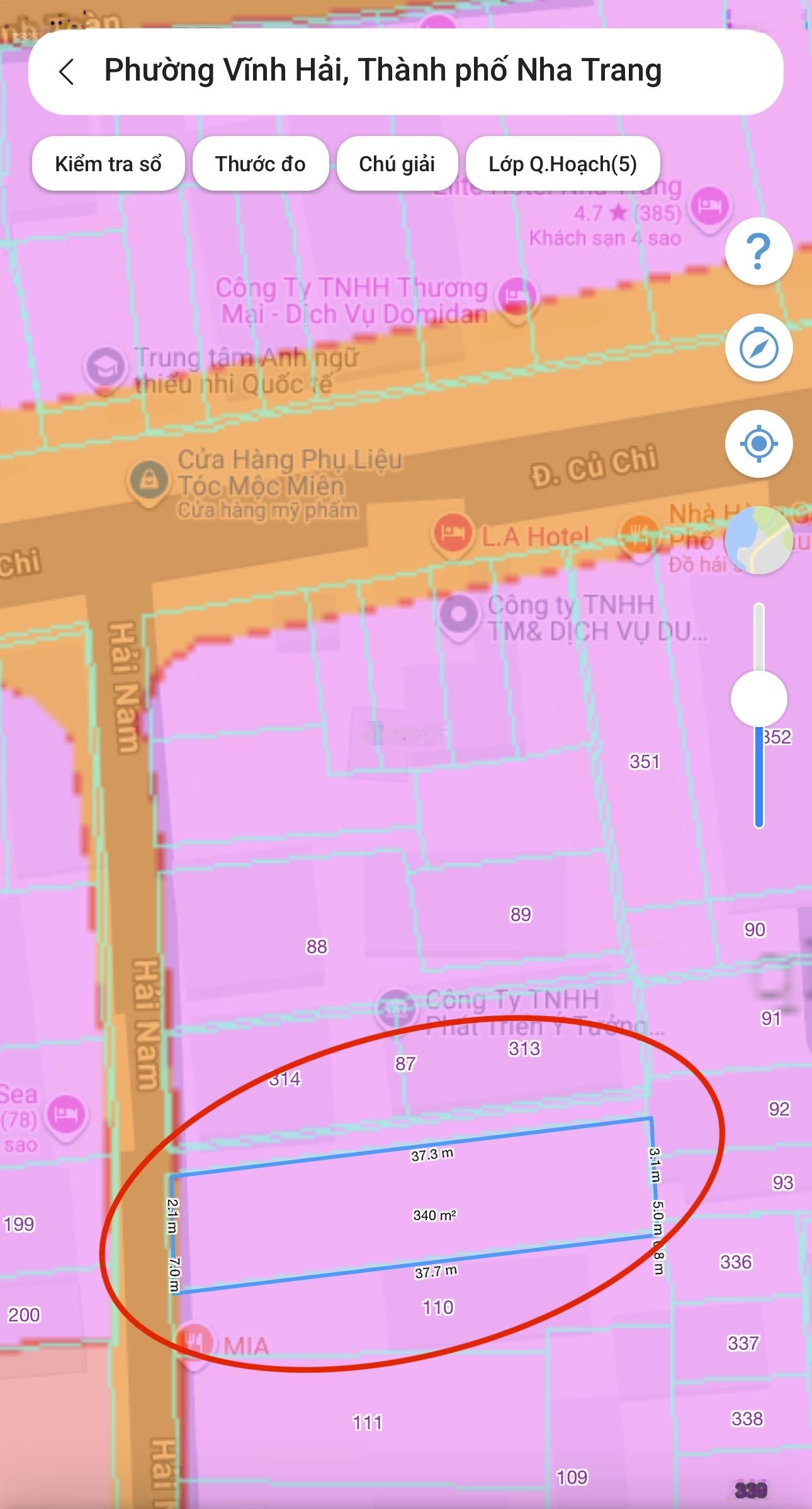The width and height of the screenshot is (812, 1509).
Task: Open the Kiểm tra sổ chip
Action: point(108,164)
